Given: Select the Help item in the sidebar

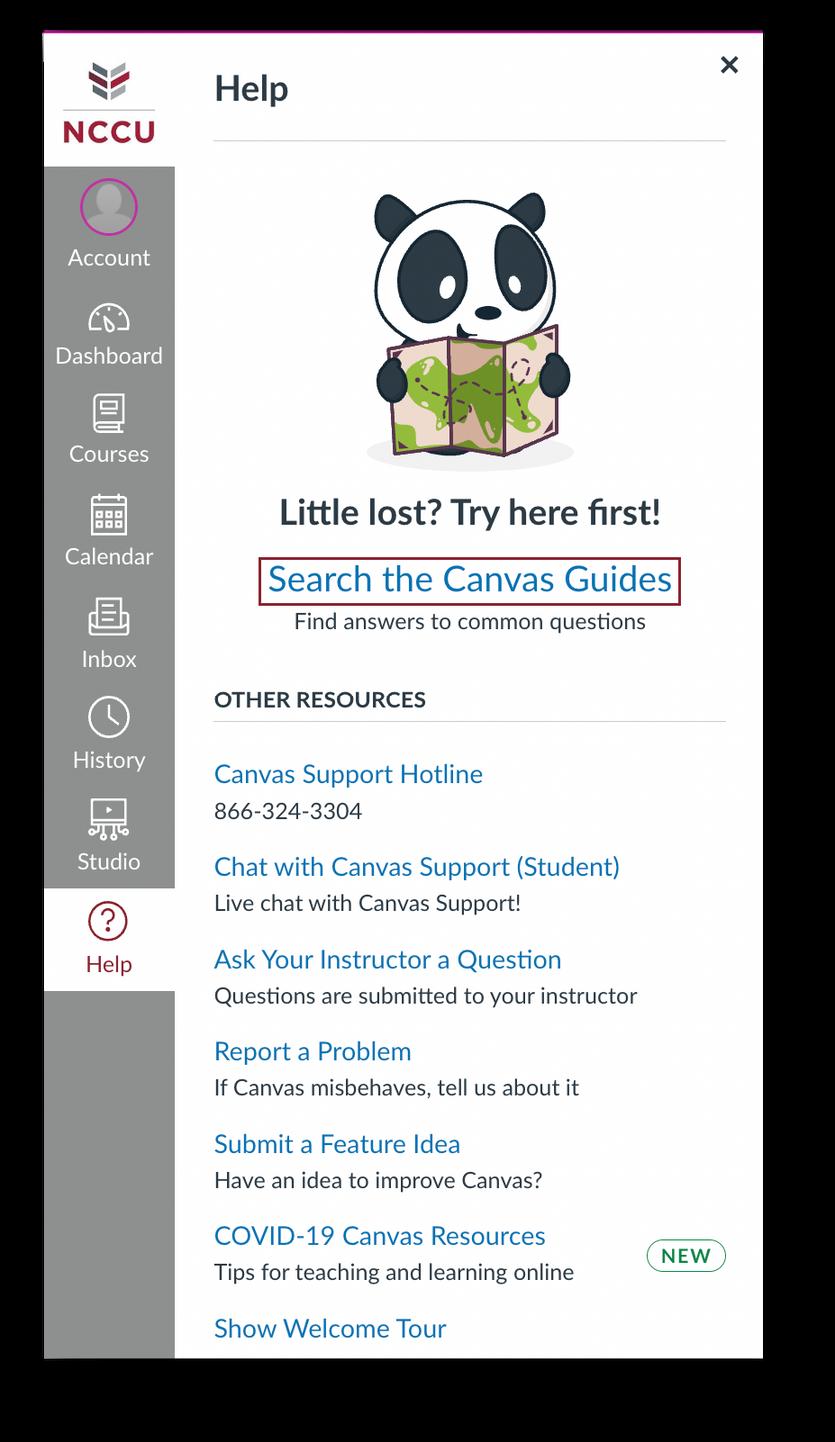Looking at the screenshot, I should [108, 938].
